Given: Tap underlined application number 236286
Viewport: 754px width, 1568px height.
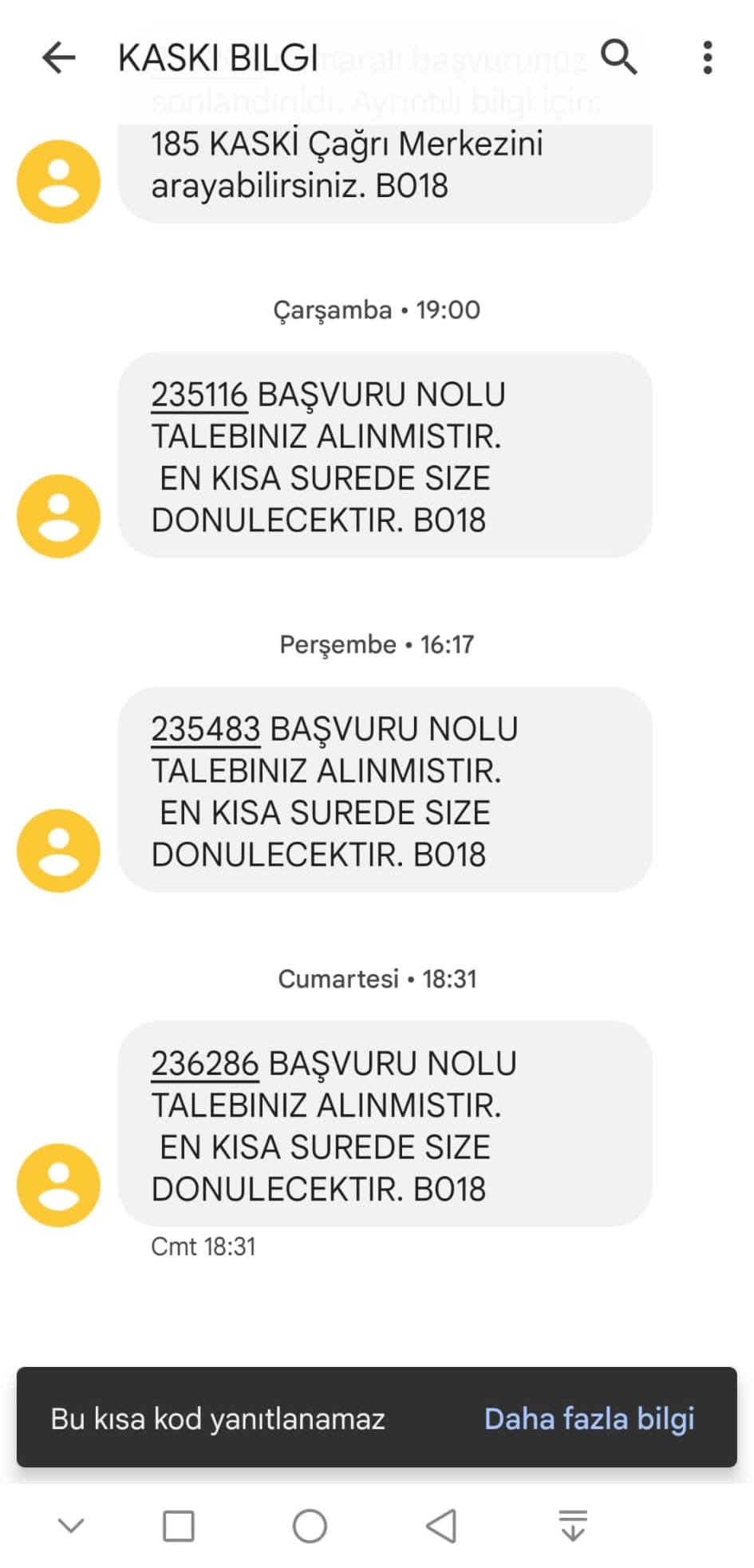Looking at the screenshot, I should 205,1064.
